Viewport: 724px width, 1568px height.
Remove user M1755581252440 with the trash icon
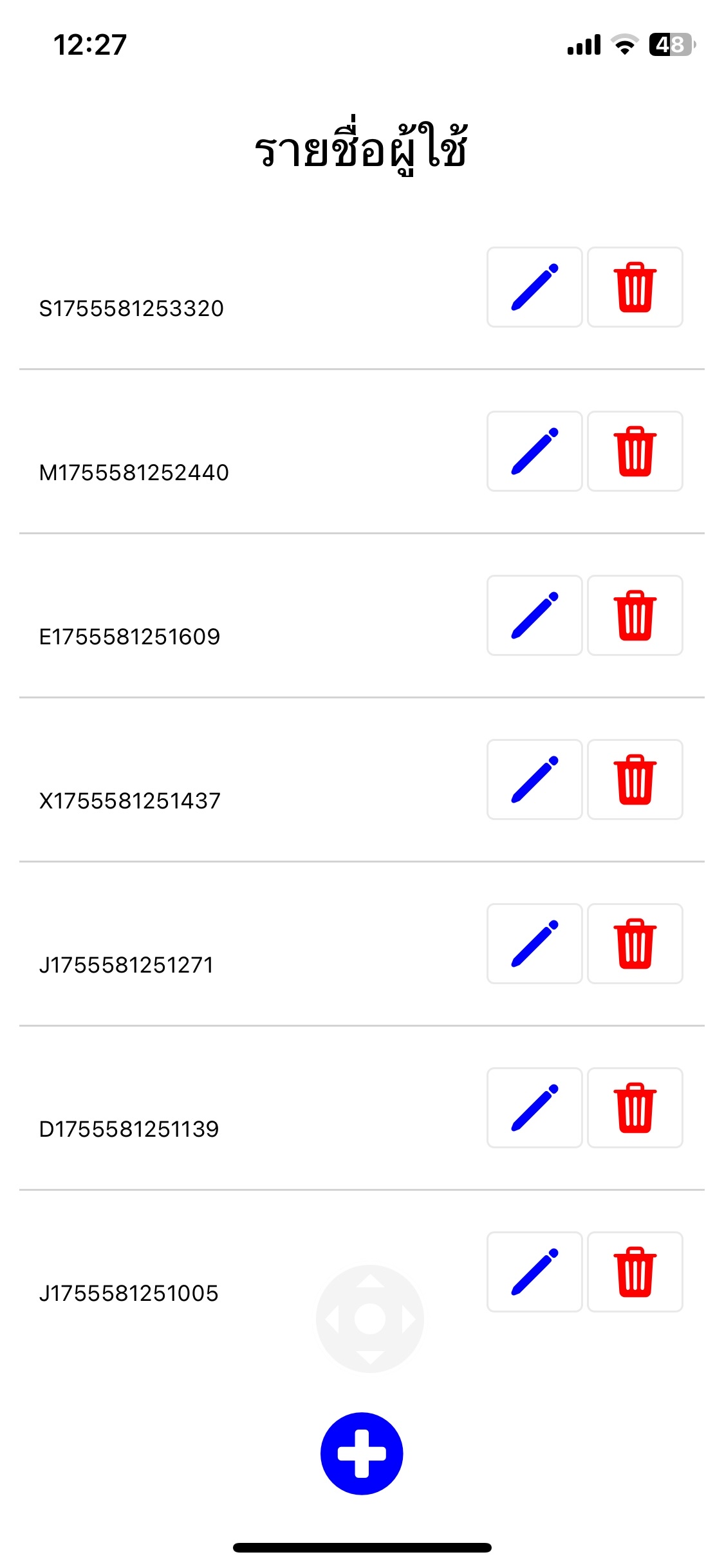click(635, 451)
